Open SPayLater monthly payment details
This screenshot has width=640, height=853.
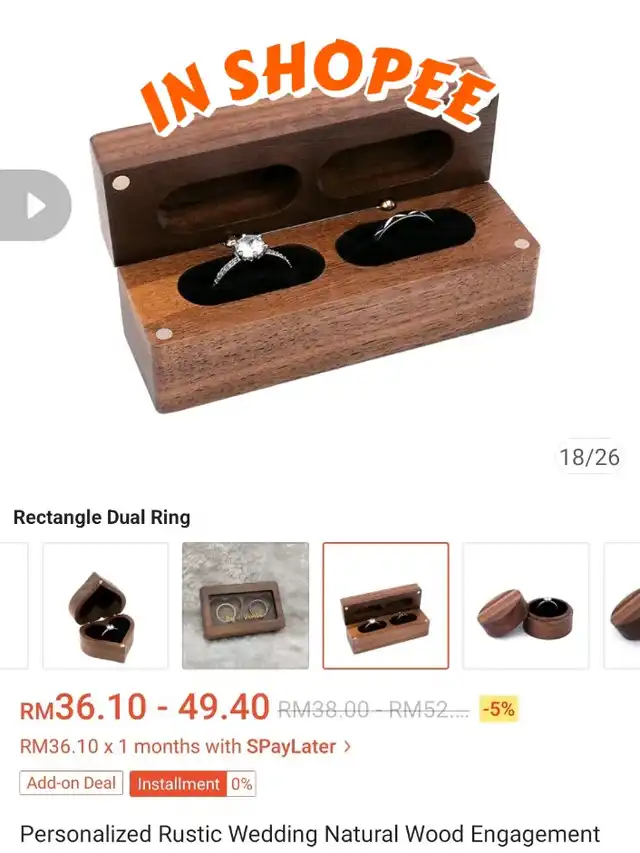[x=186, y=746]
